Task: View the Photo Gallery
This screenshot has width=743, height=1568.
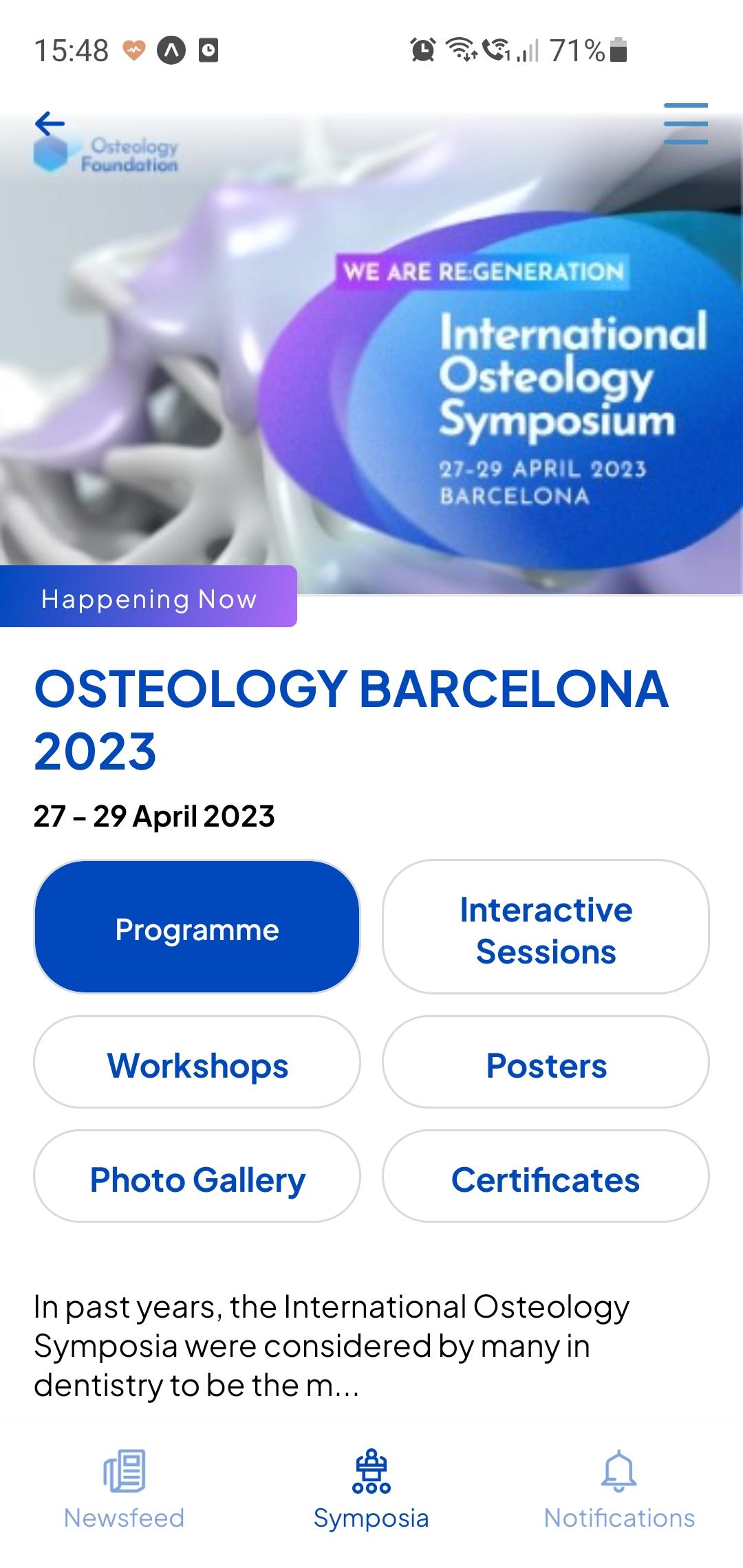Action: 197,1176
